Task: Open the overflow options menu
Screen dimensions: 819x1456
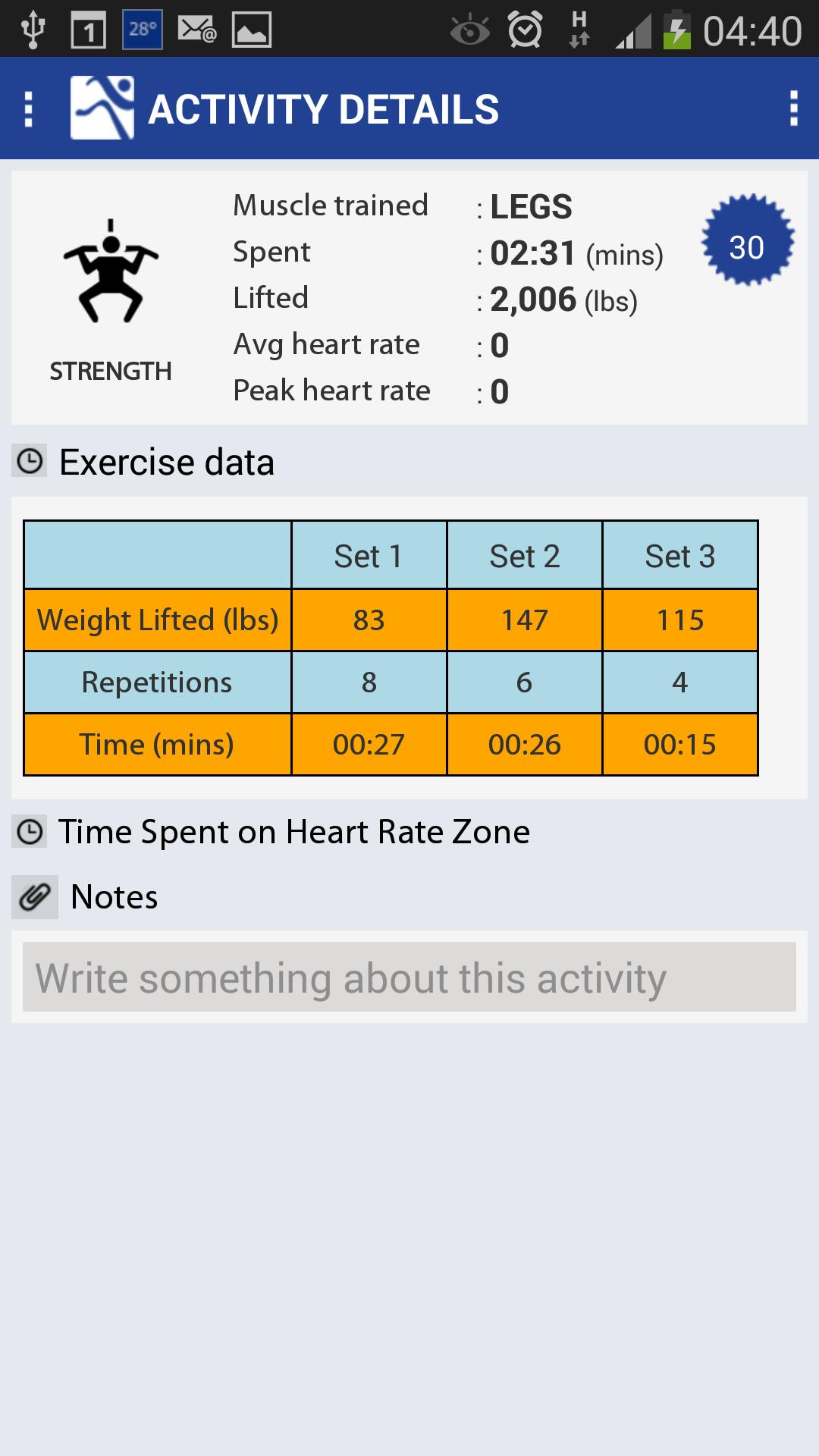Action: pyautogui.click(x=793, y=109)
